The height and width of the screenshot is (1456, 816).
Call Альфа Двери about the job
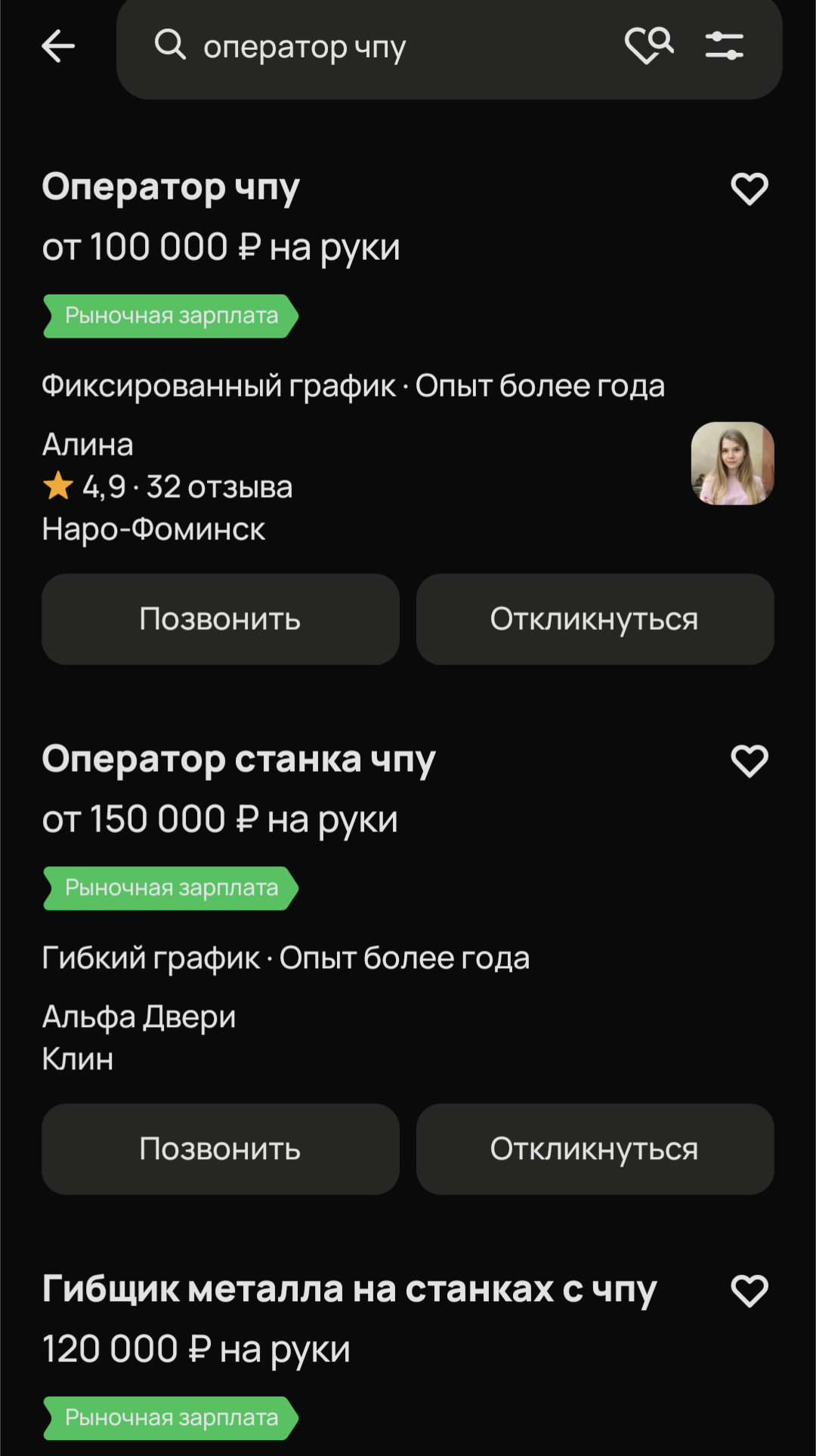[220, 1149]
